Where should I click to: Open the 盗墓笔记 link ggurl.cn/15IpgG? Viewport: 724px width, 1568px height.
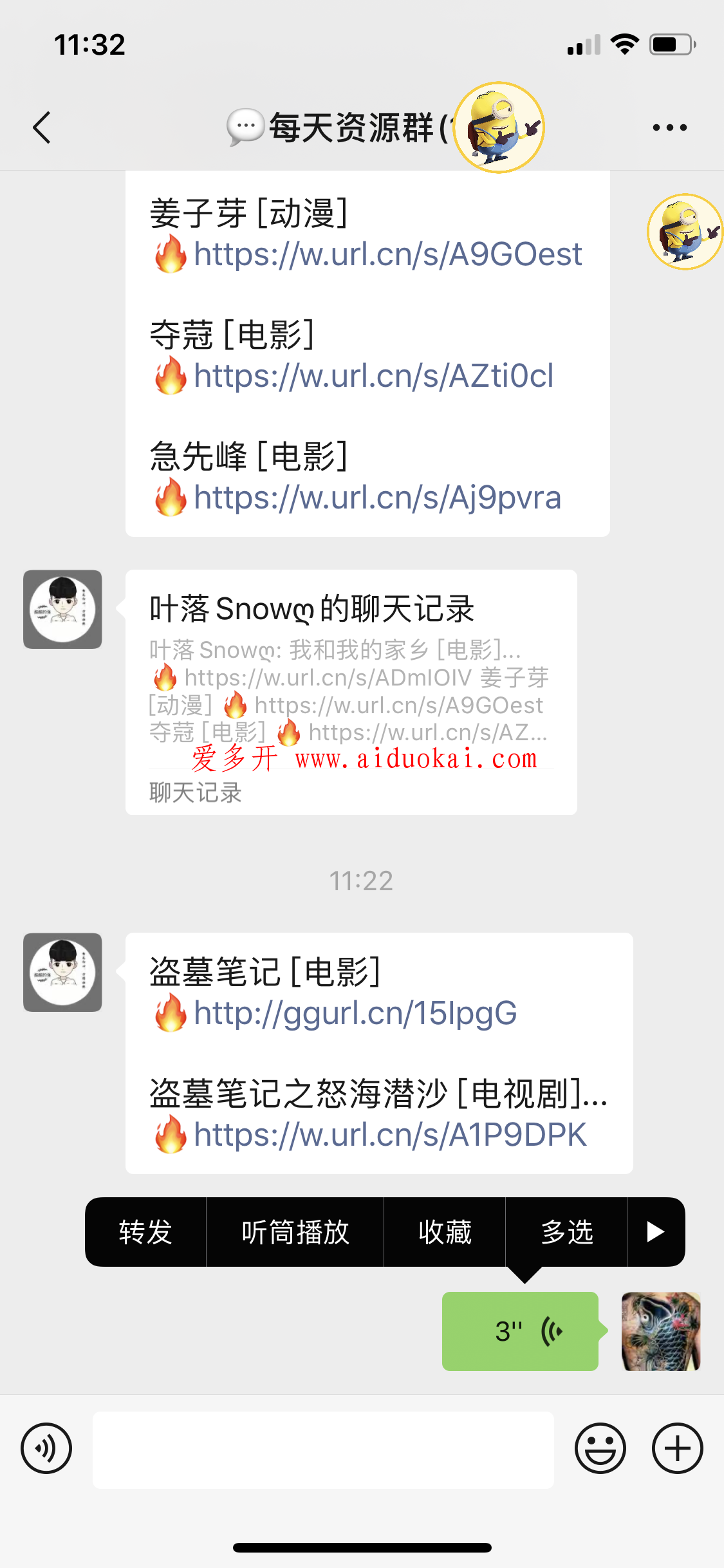[x=355, y=1013]
